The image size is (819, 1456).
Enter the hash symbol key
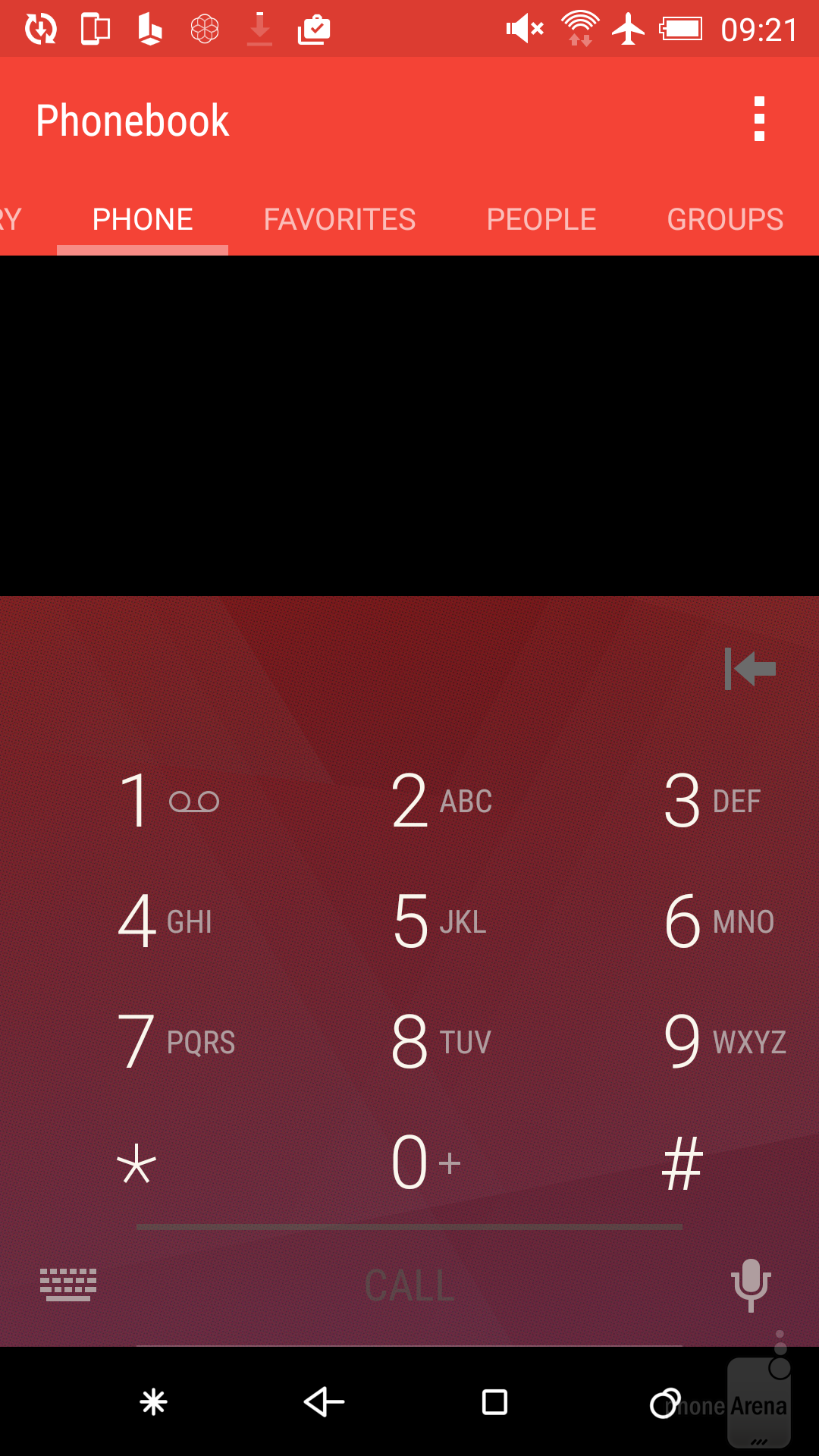(x=682, y=1163)
